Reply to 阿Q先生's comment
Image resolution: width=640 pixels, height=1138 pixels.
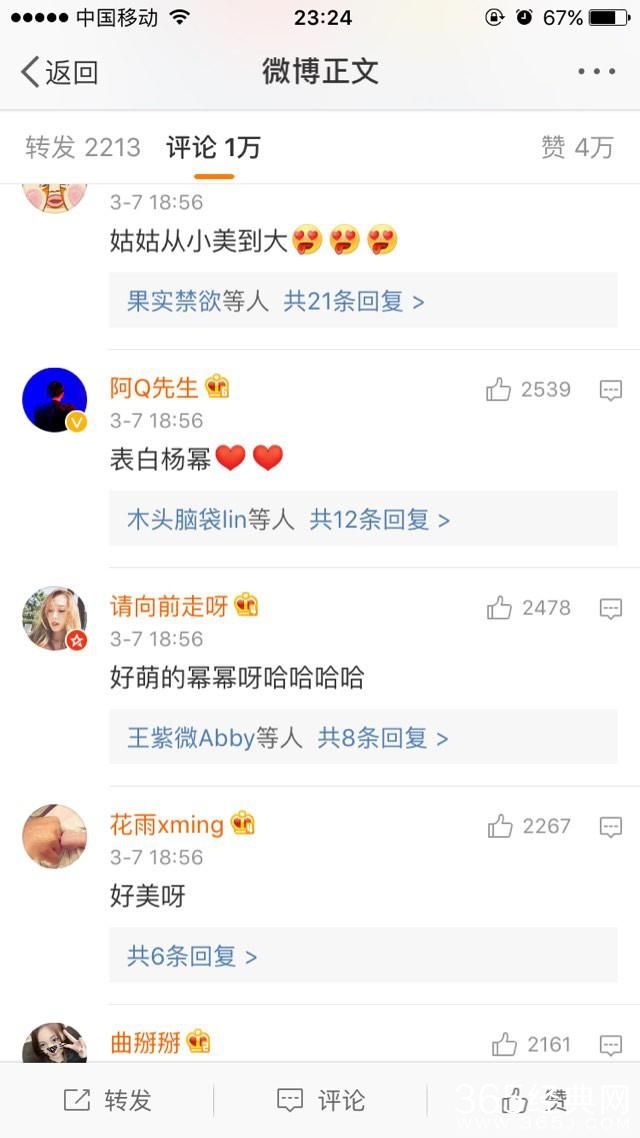point(611,390)
